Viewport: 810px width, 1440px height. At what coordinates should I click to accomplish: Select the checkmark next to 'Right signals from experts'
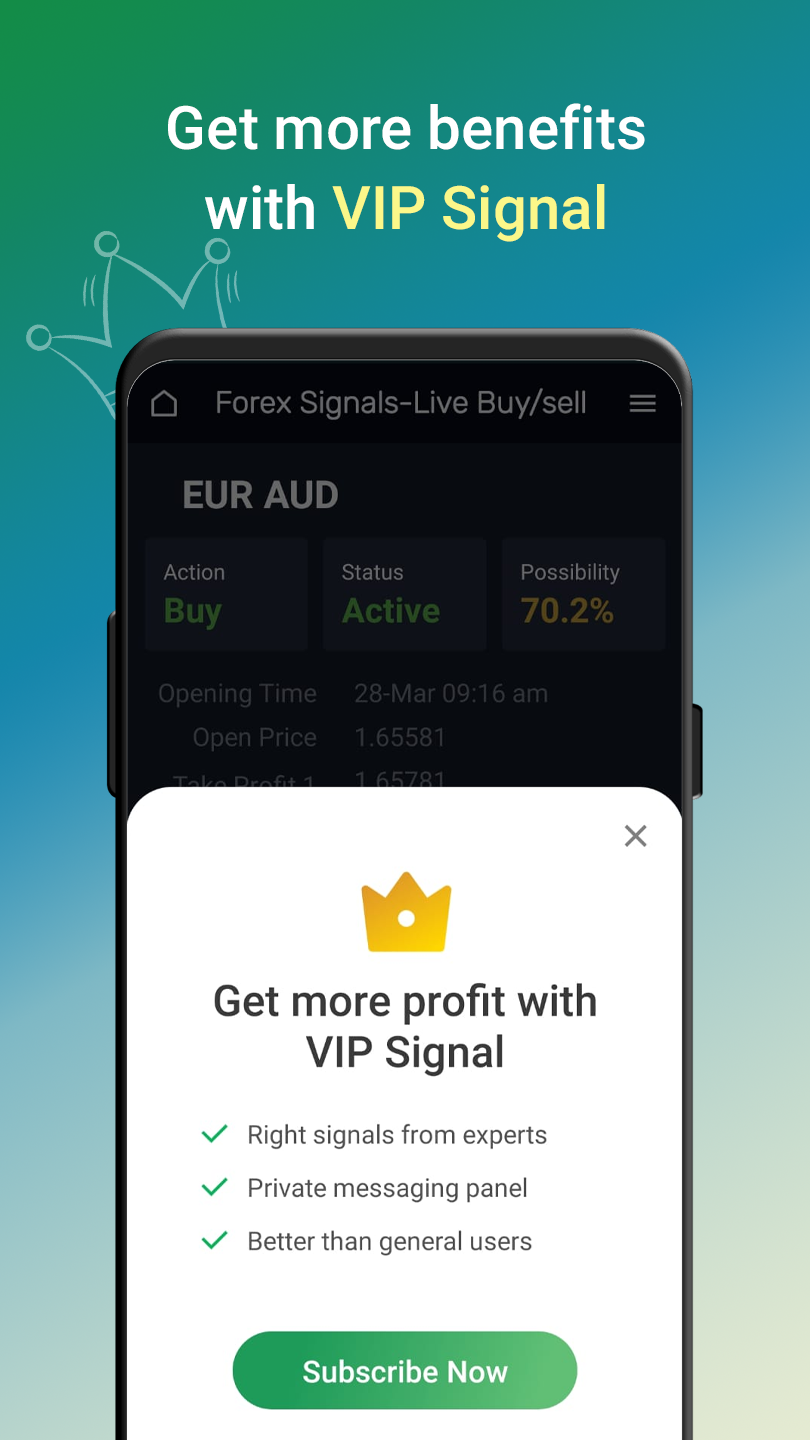click(x=214, y=1134)
